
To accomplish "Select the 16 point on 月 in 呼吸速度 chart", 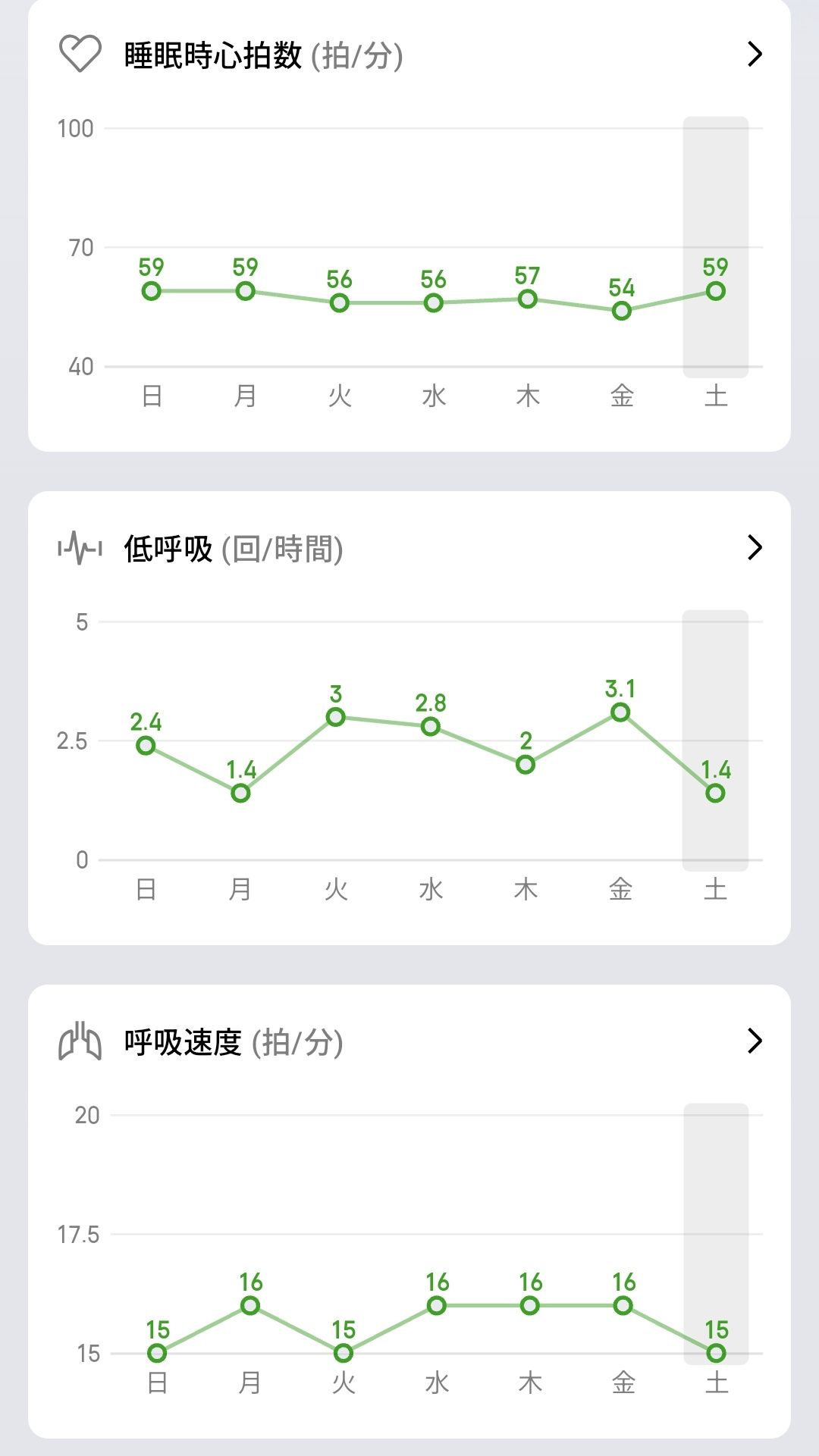I will [x=250, y=1305].
